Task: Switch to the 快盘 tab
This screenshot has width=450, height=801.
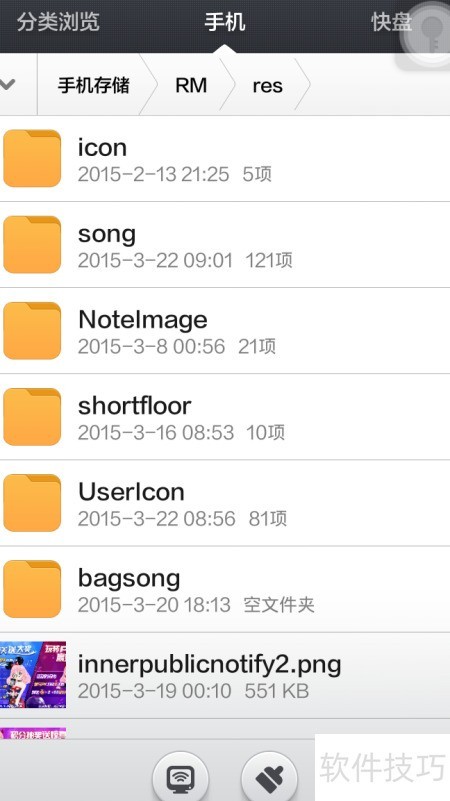Action: (391, 22)
